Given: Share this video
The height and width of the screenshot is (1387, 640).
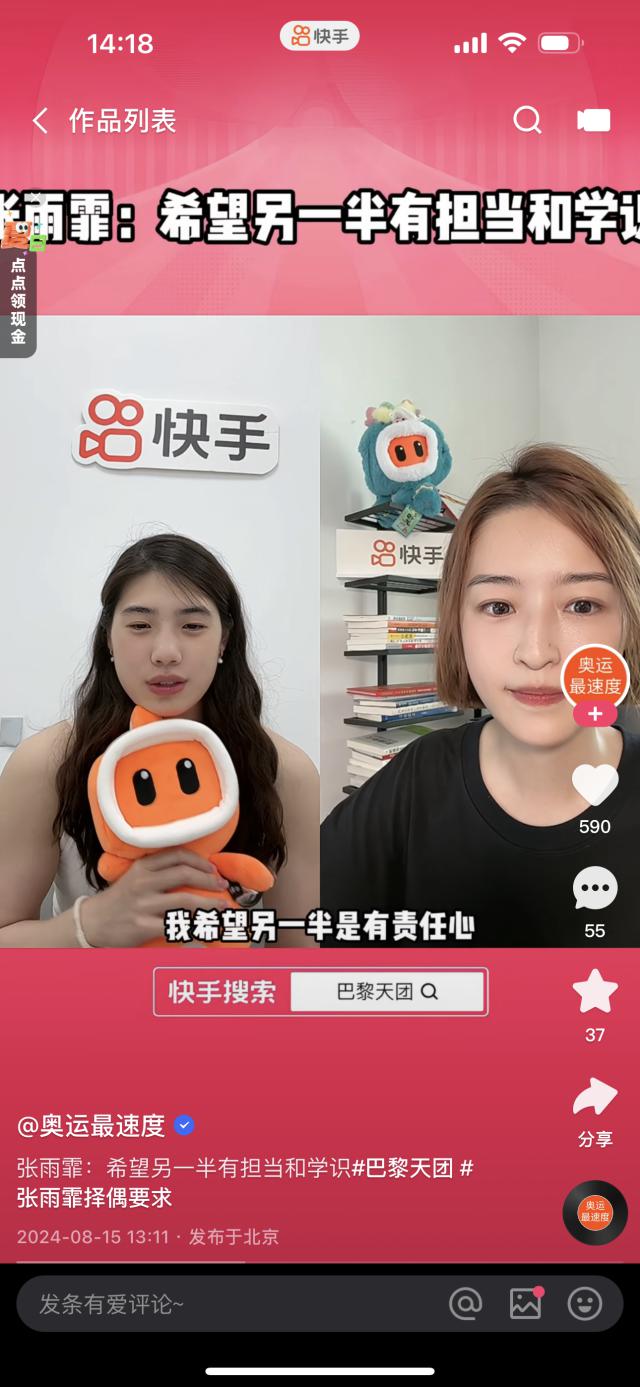Looking at the screenshot, I should coord(595,1097).
